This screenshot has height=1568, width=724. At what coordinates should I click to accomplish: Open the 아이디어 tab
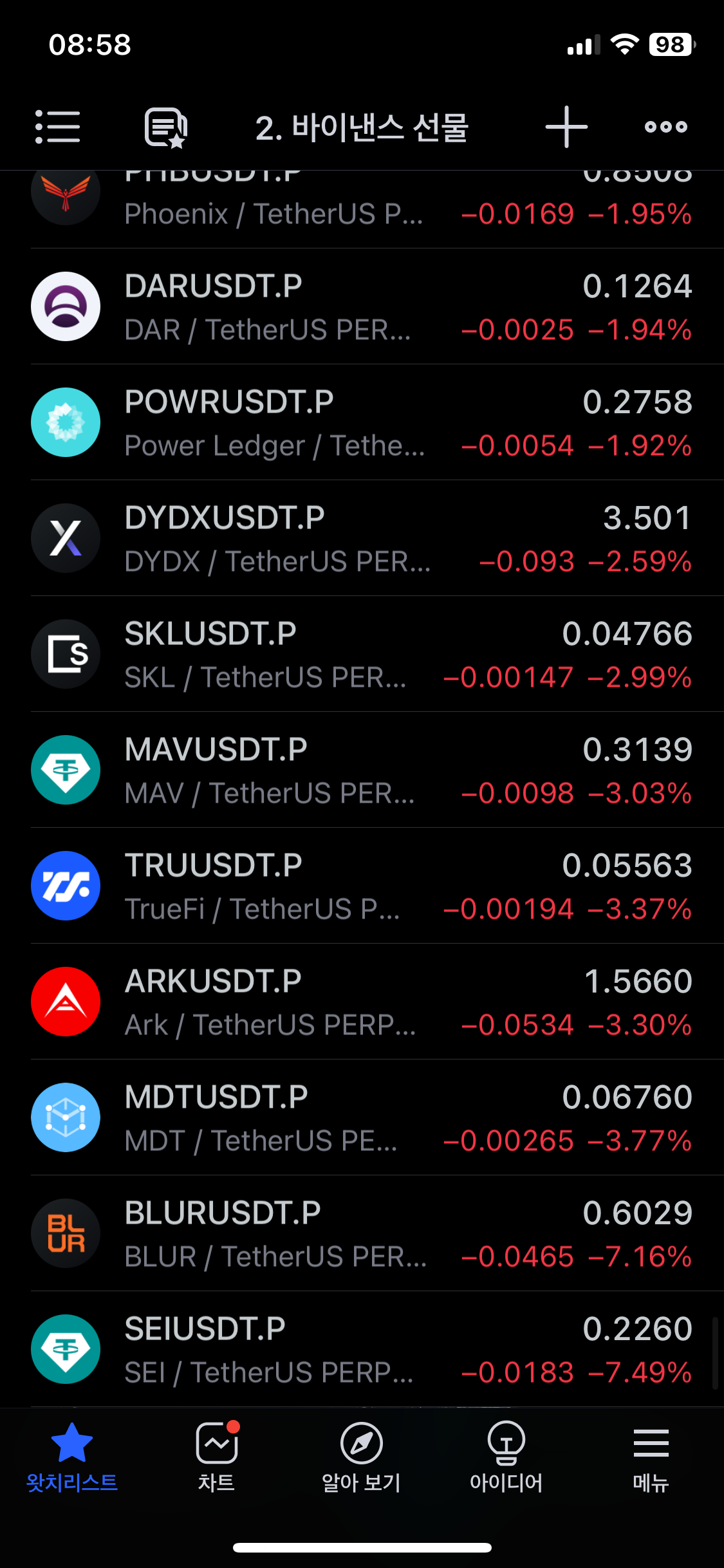(506, 1457)
